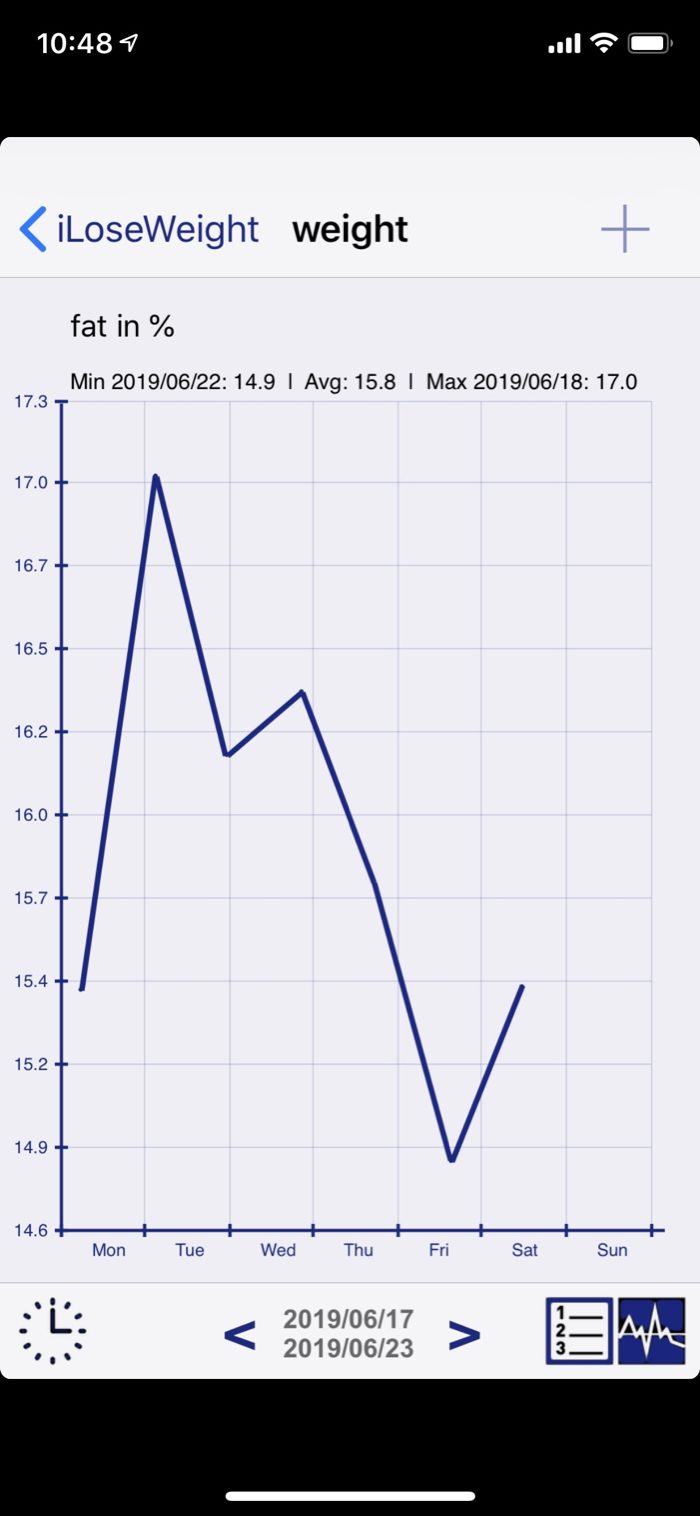The image size is (700, 1516).
Task: Advance to the next week
Action: [464, 1334]
